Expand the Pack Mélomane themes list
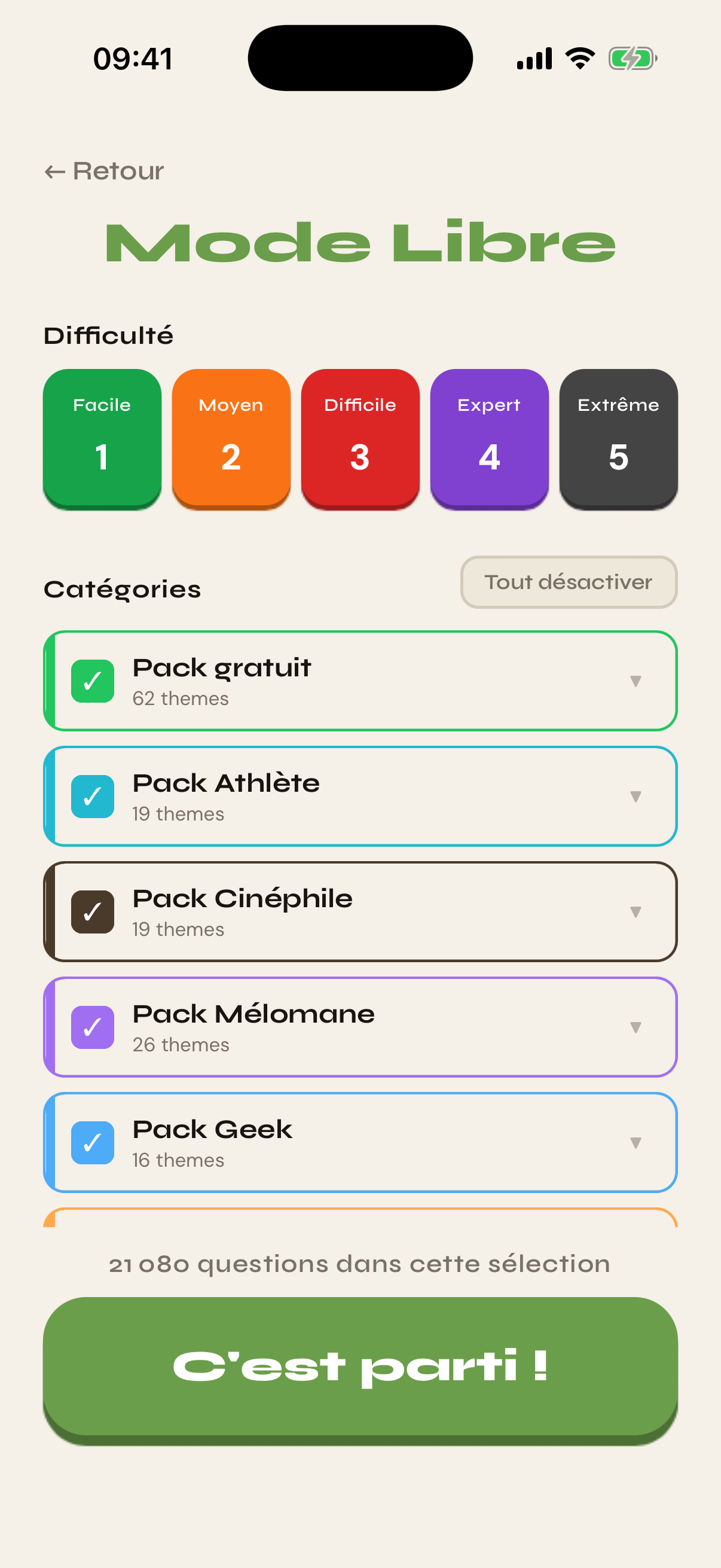Screen dimensions: 721x1568 point(636,1027)
